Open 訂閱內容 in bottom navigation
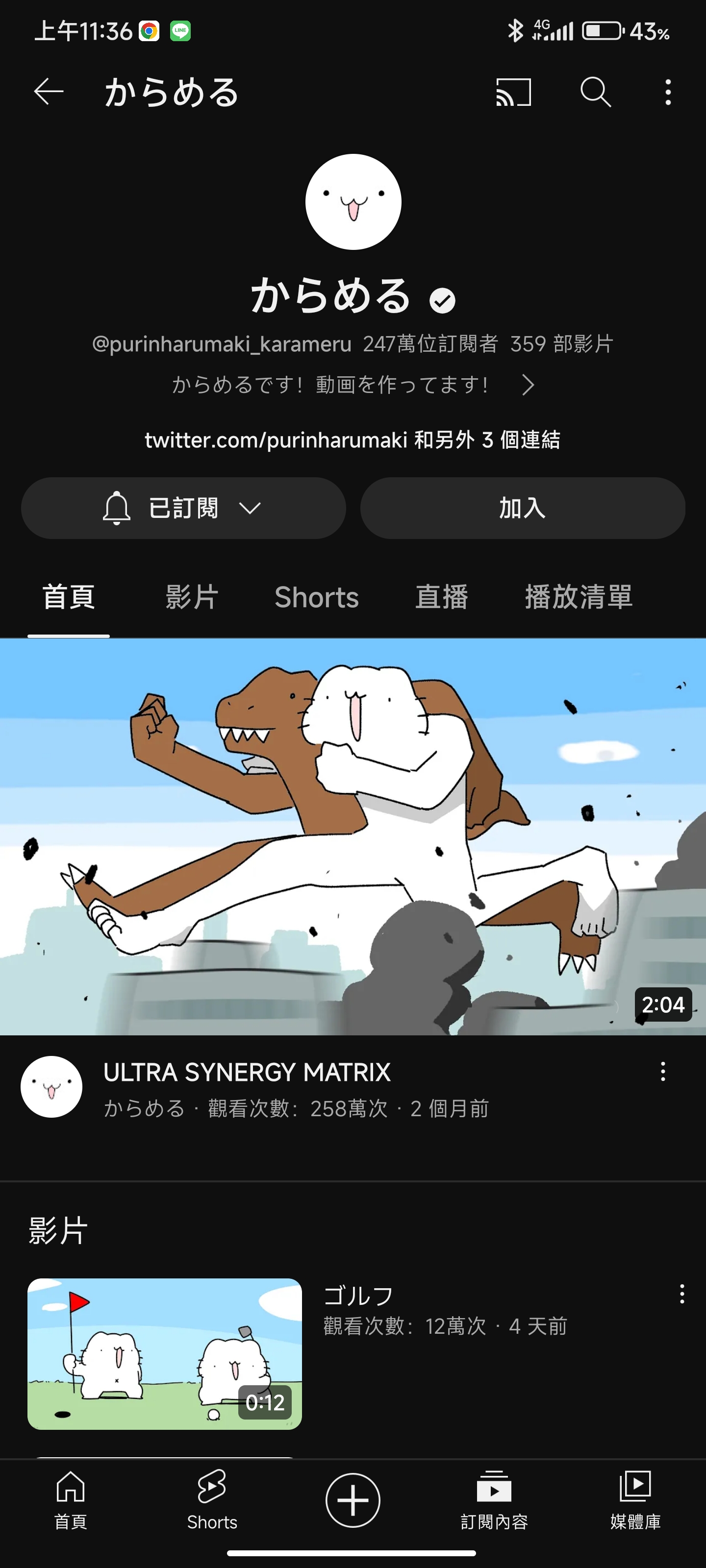 coord(494,1500)
